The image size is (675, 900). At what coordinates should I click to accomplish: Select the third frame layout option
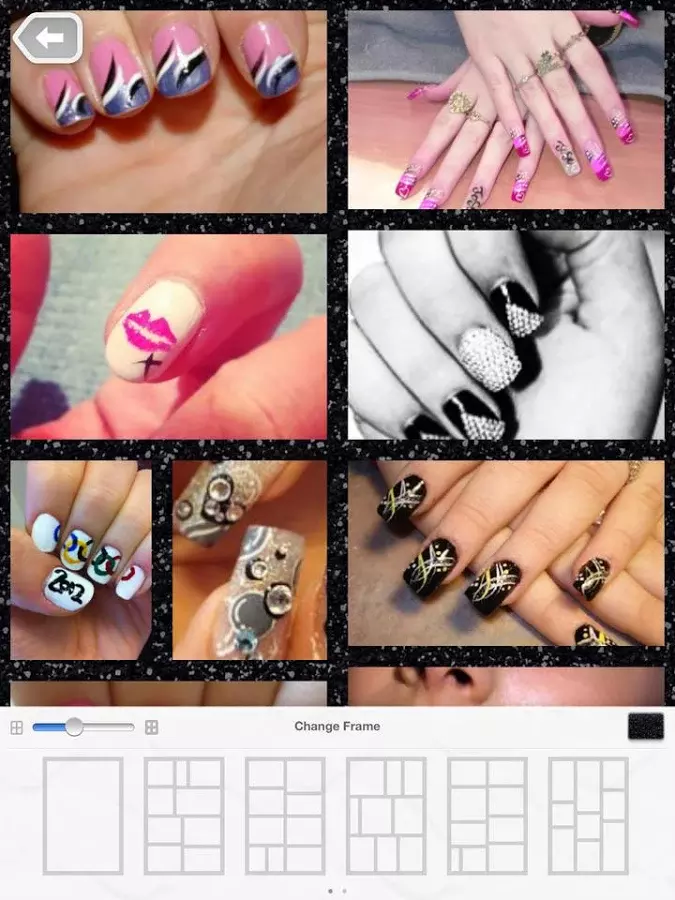pyautogui.click(x=285, y=816)
